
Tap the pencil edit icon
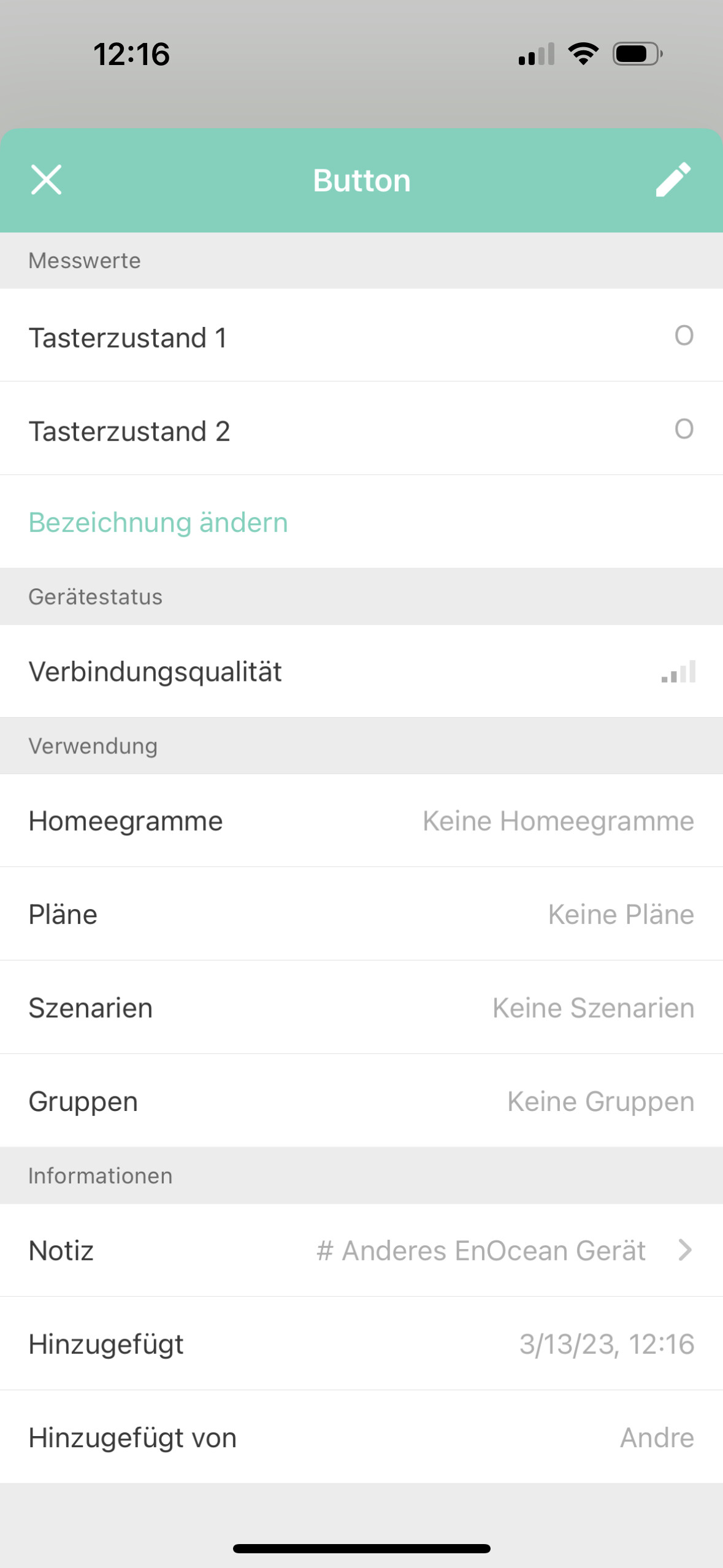[673, 180]
